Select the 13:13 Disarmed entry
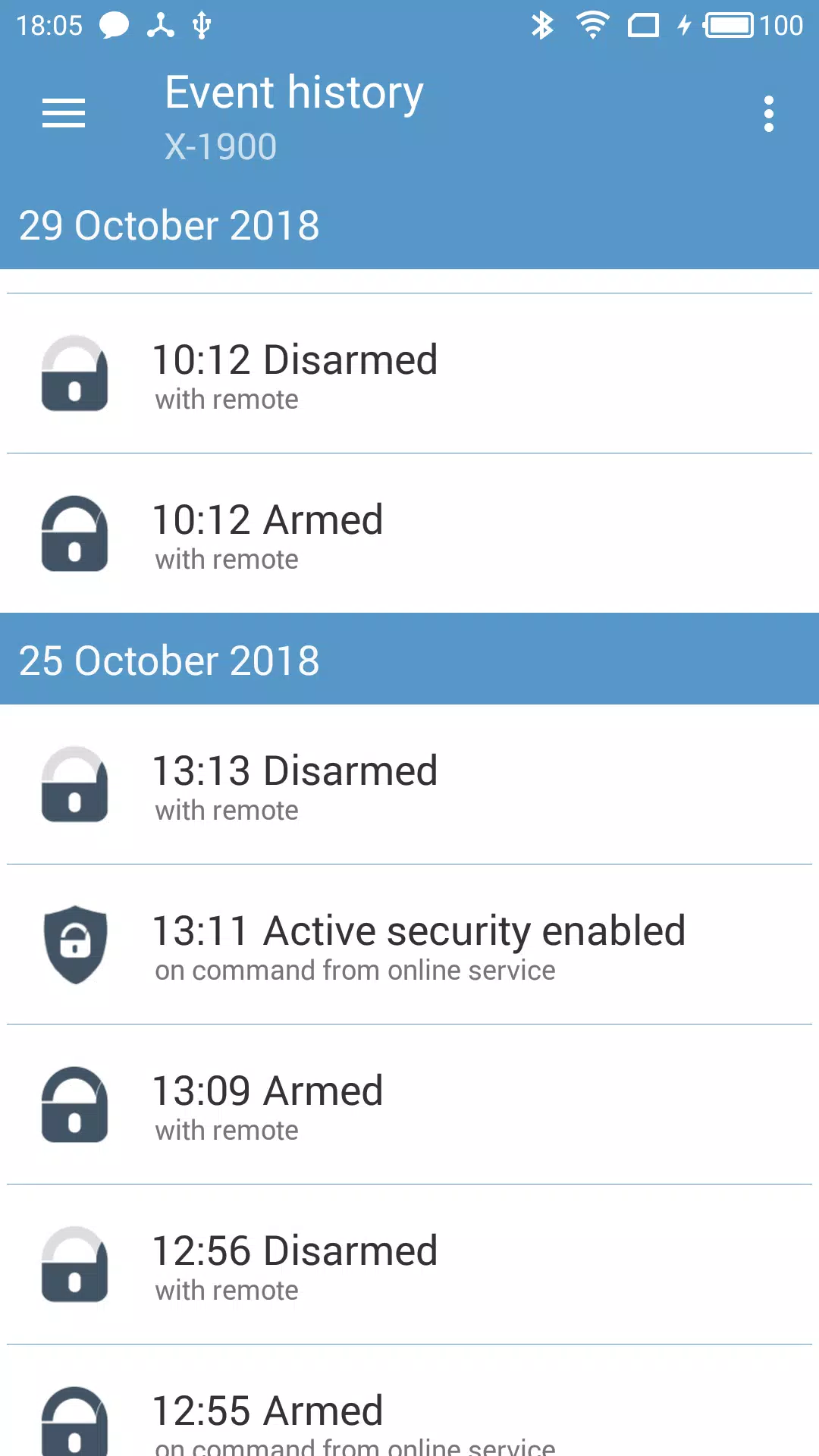Image resolution: width=819 pixels, height=1456 pixels. [409, 785]
